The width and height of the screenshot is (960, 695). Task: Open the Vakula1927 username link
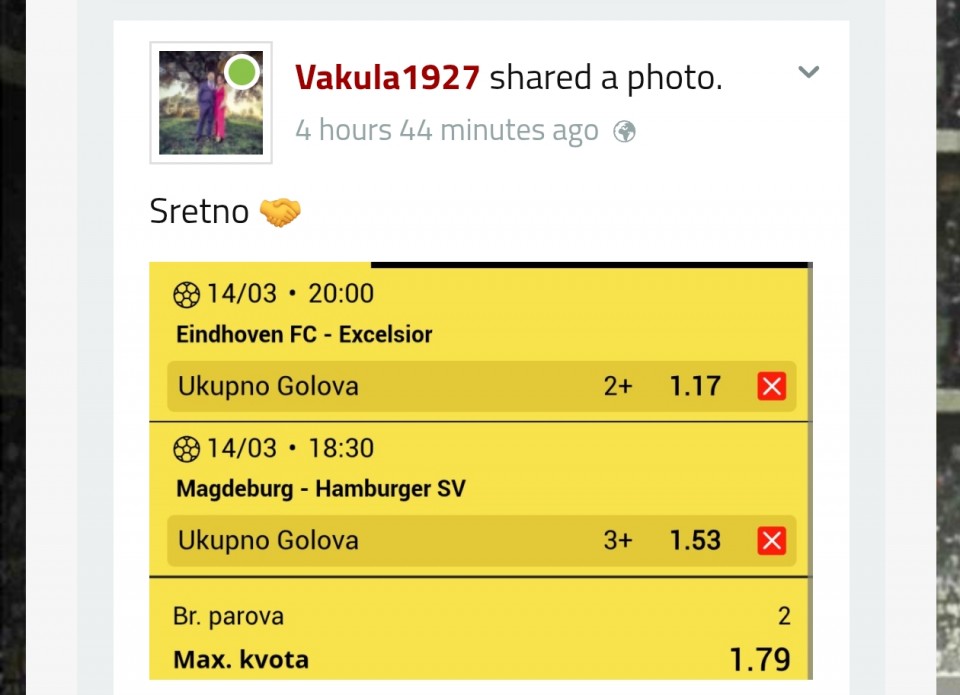tap(387, 77)
